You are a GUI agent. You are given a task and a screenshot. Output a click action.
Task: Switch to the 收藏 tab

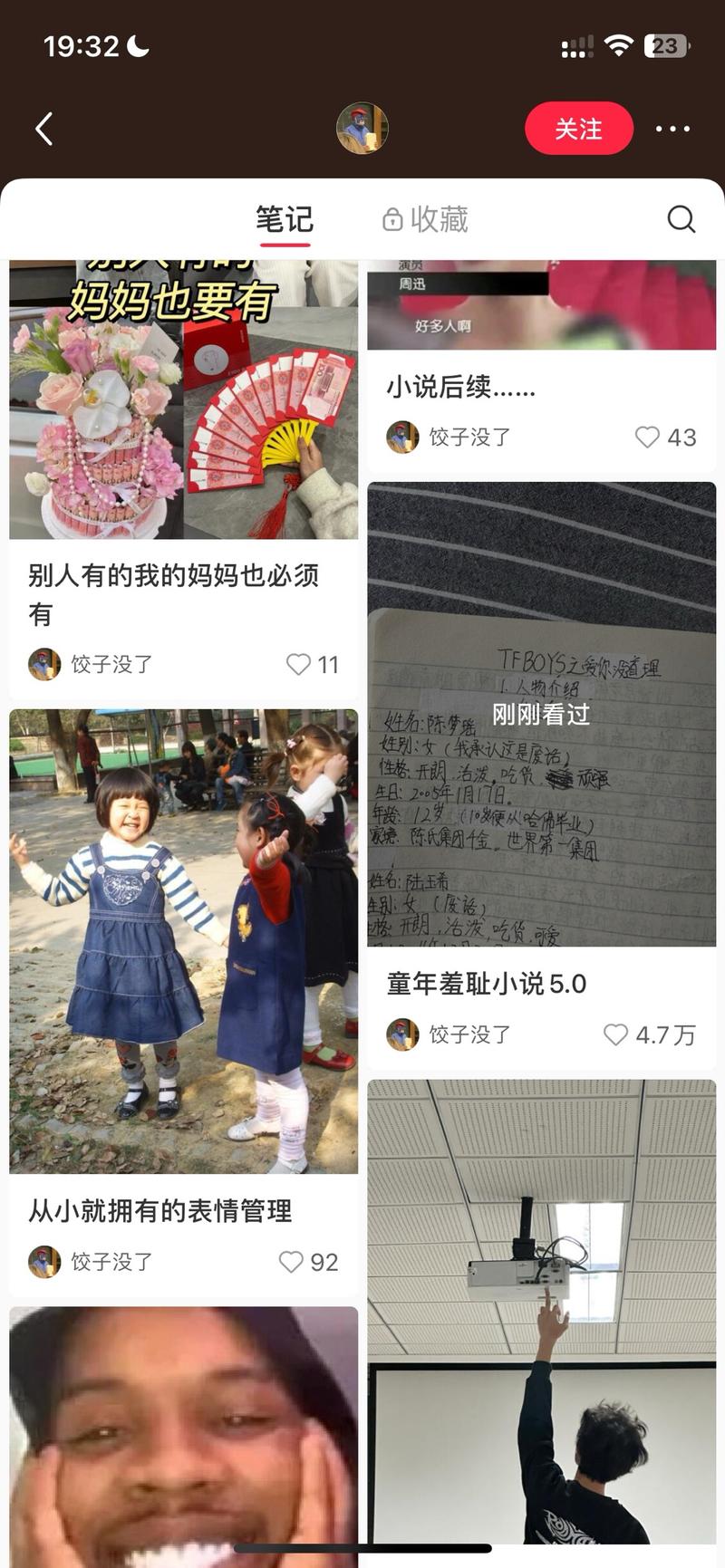point(426,219)
